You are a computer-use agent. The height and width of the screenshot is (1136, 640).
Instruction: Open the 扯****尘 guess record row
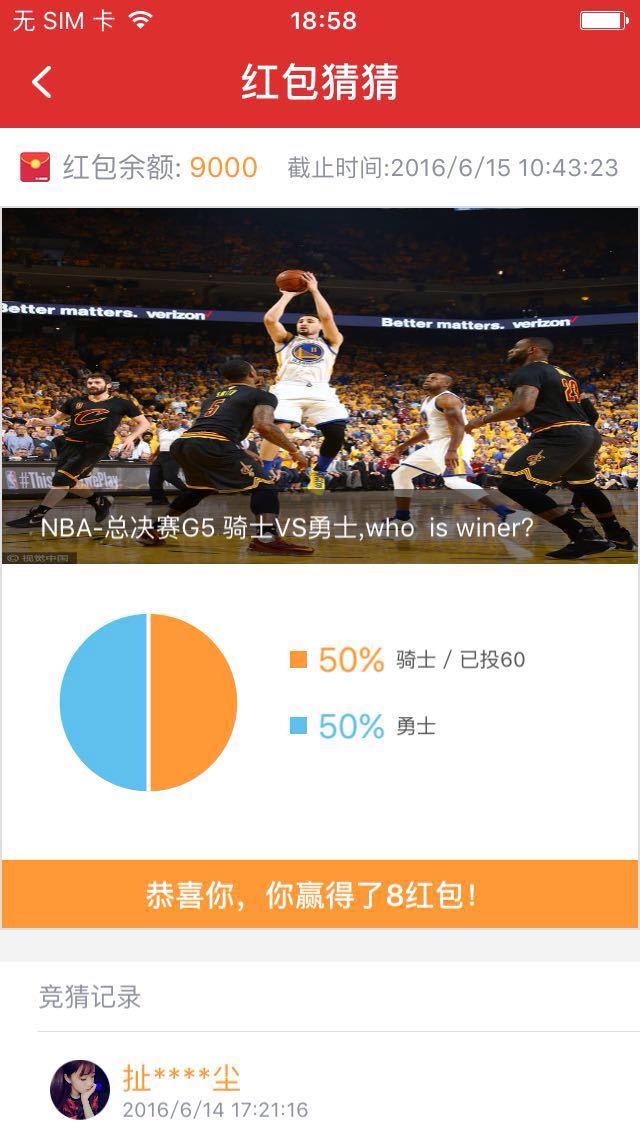(320, 1090)
